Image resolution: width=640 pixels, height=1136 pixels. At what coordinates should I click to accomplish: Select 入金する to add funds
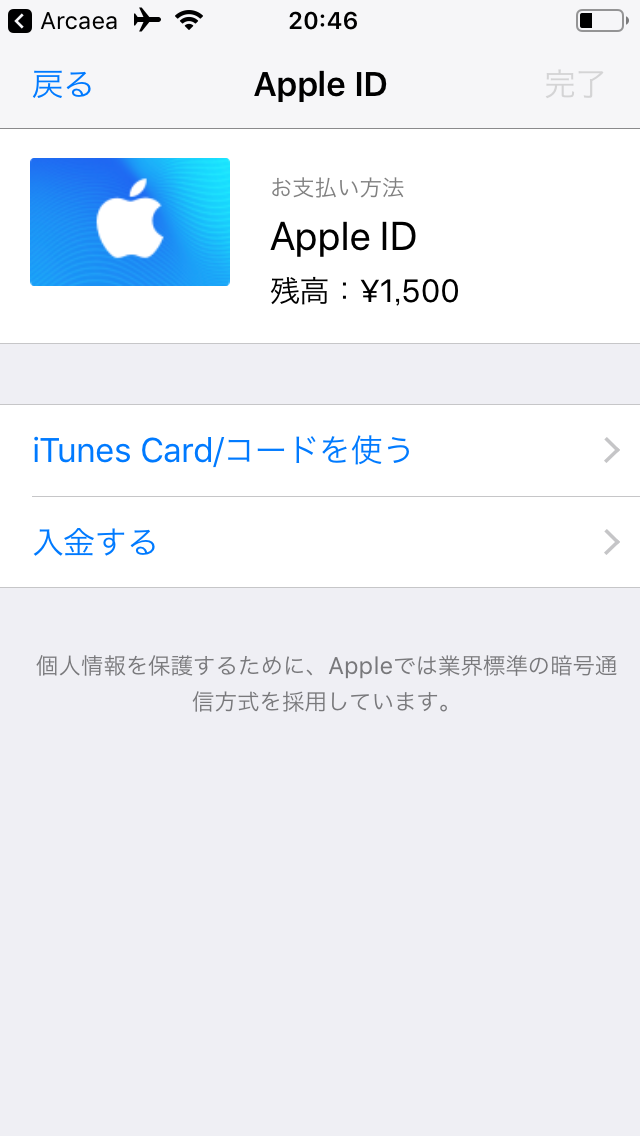tap(320, 543)
